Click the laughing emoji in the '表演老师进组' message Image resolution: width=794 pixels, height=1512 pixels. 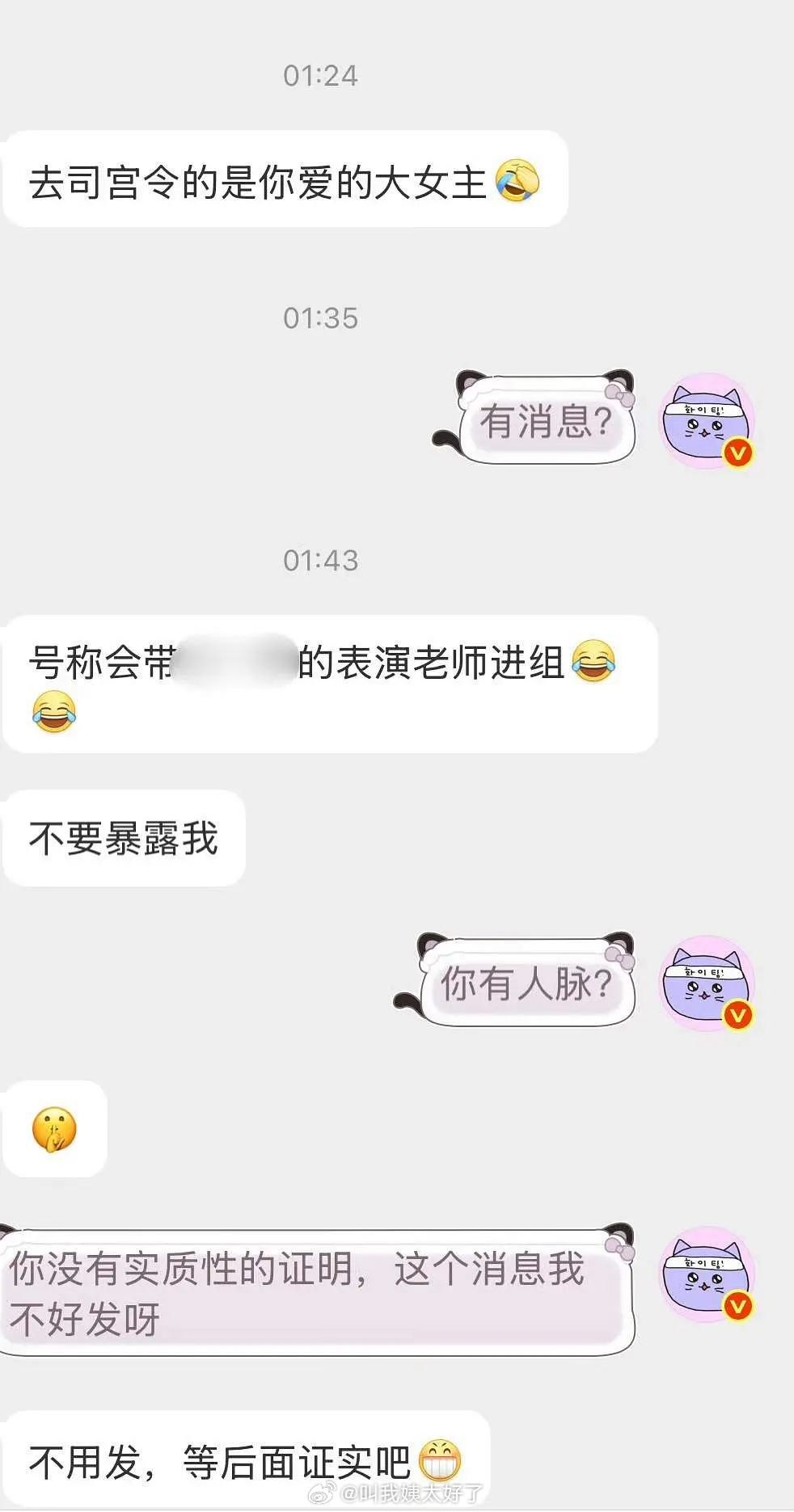[x=596, y=663]
